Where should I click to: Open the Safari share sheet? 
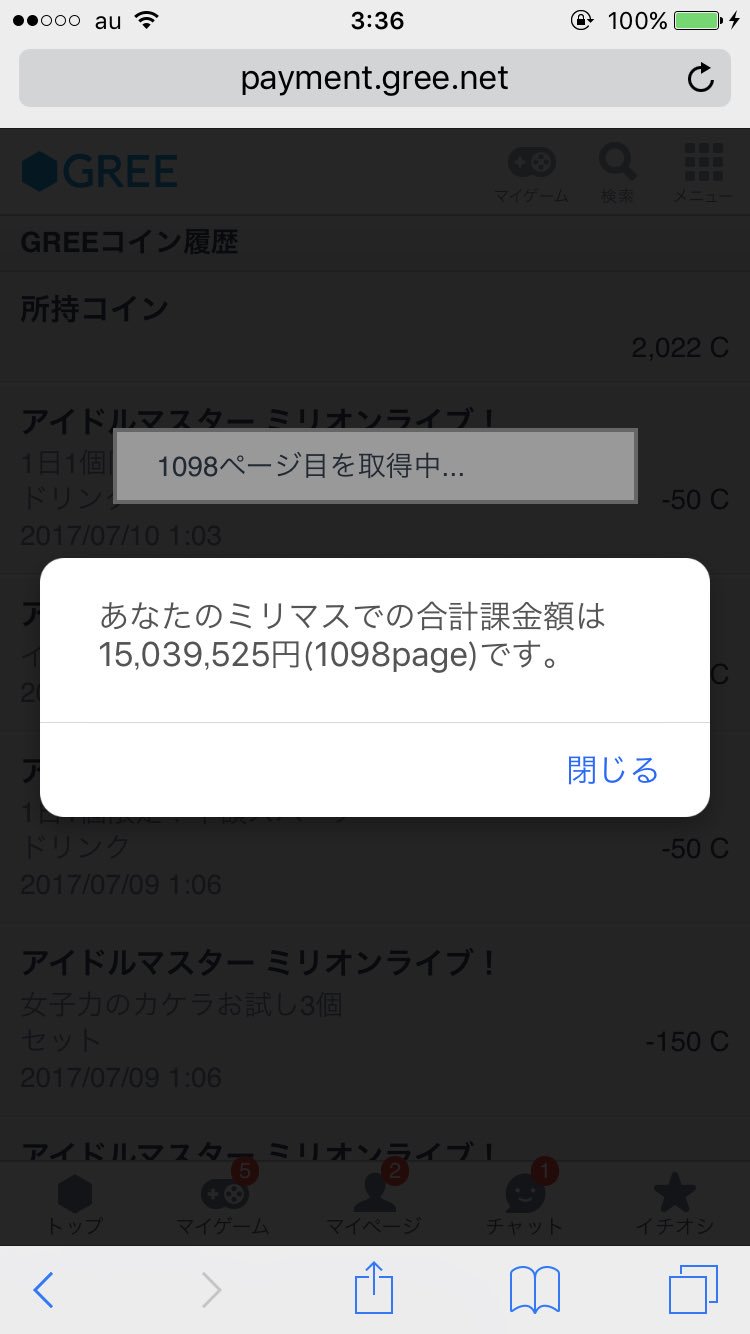tap(375, 1288)
